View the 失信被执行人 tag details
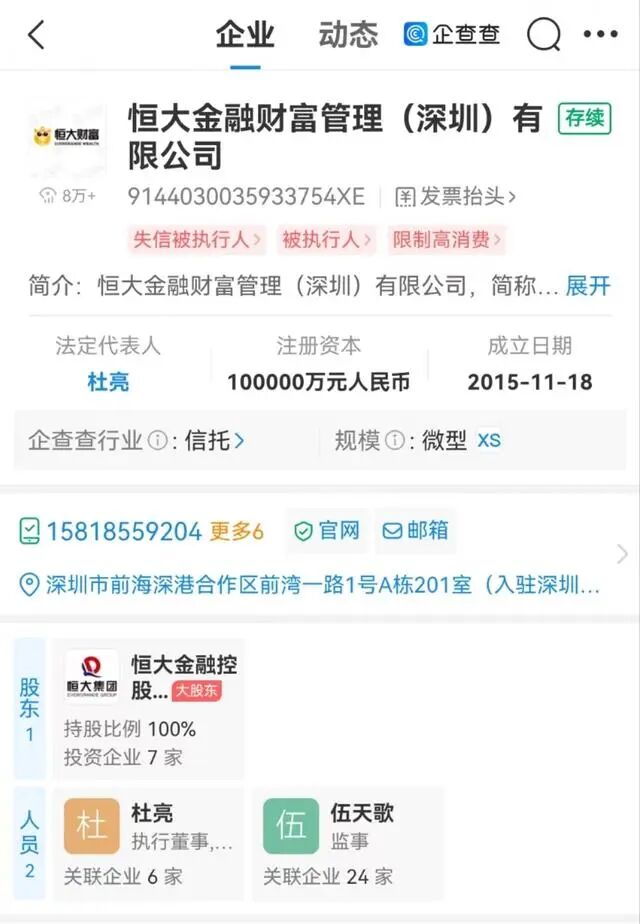The width and height of the screenshot is (640, 924). click(x=197, y=239)
